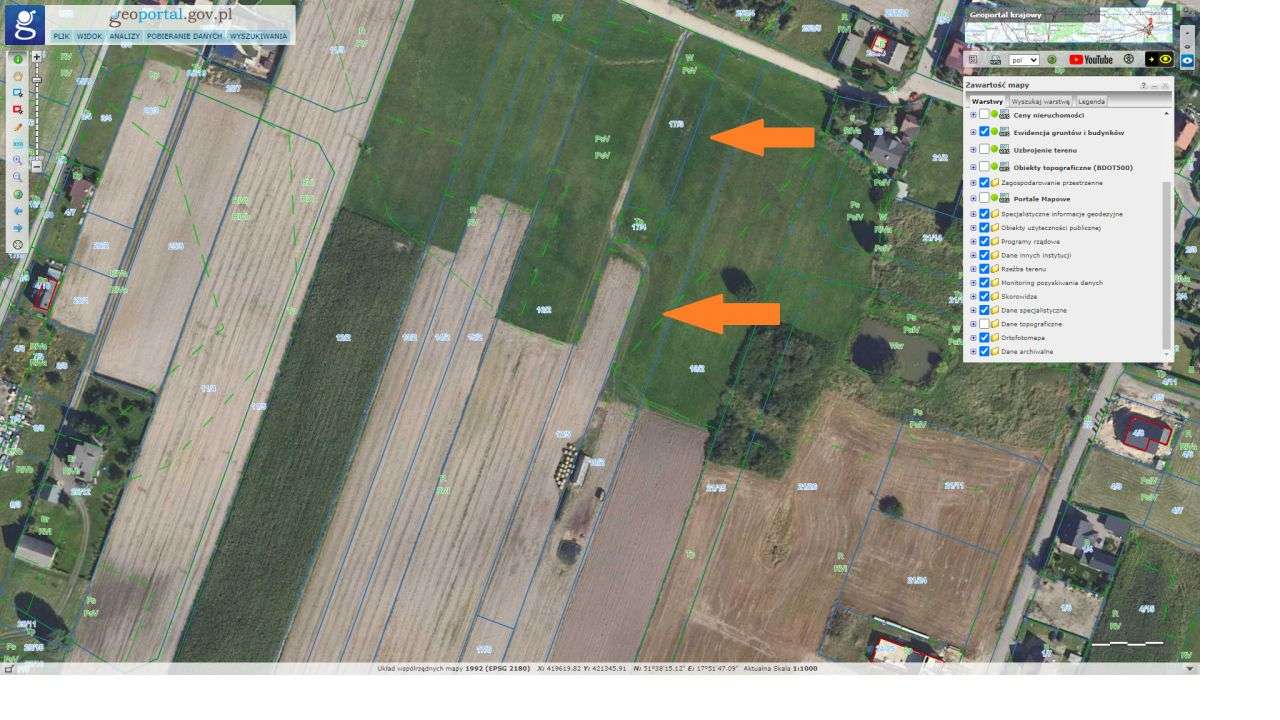Open the WIDOK menu
Image resolution: width=1280 pixels, height=720 pixels.
click(x=89, y=36)
